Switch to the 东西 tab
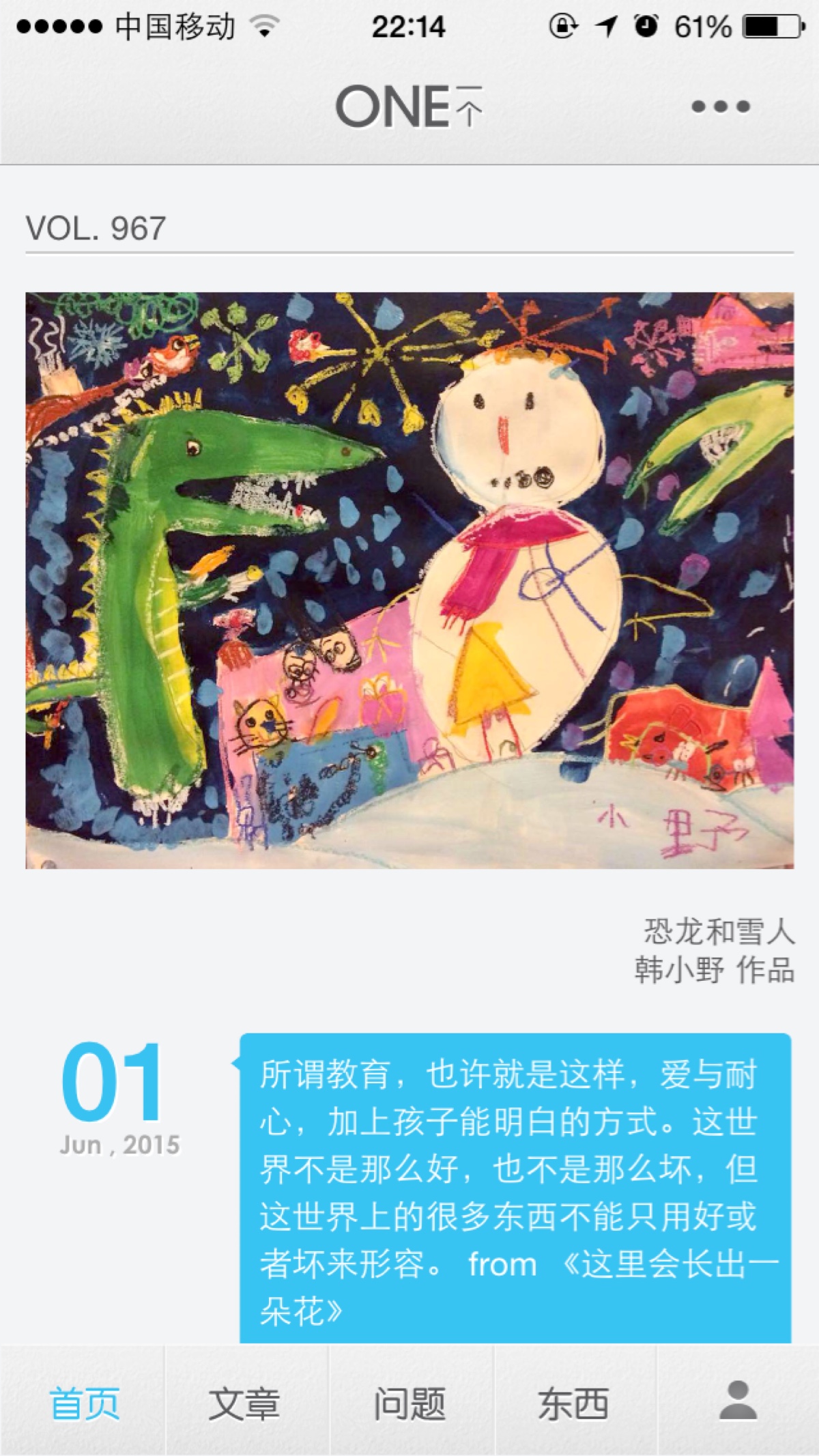819x1456 pixels. 573,1403
